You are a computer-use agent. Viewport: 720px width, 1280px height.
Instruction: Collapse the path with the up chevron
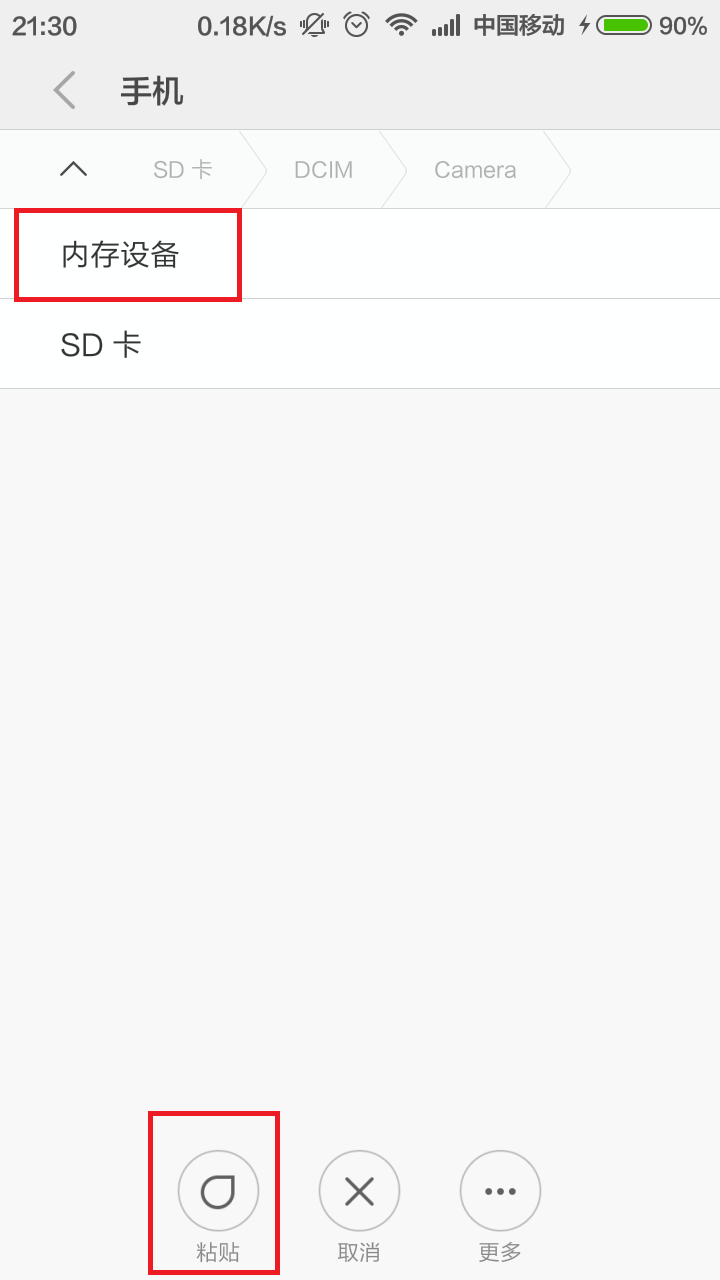tap(73, 169)
